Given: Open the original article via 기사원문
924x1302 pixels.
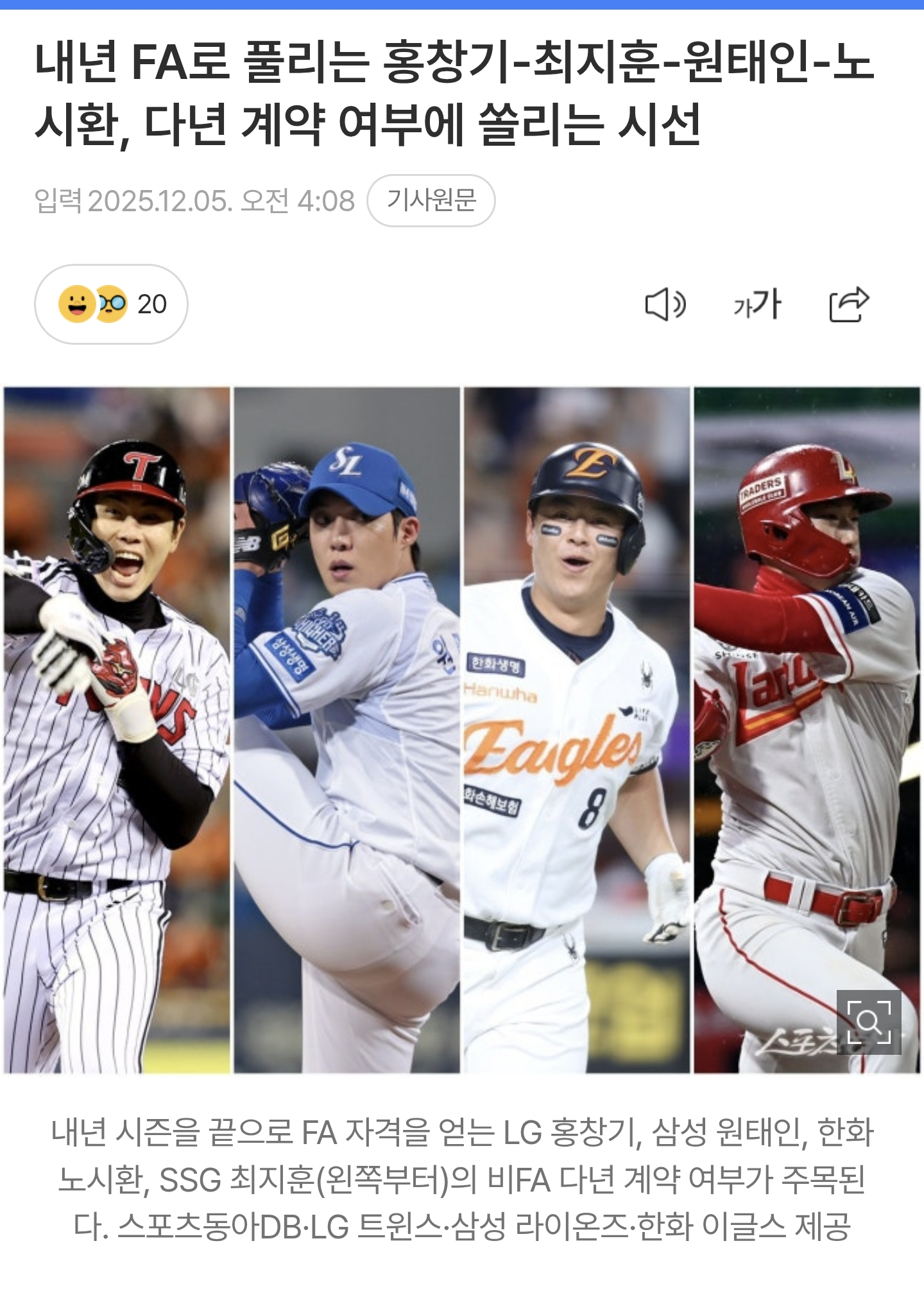Looking at the screenshot, I should pos(431,200).
